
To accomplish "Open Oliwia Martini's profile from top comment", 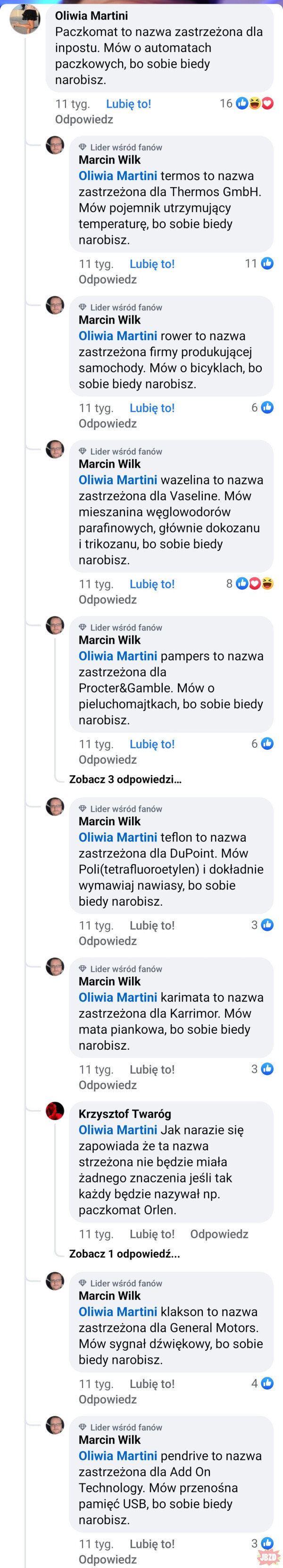I will click(91, 16).
